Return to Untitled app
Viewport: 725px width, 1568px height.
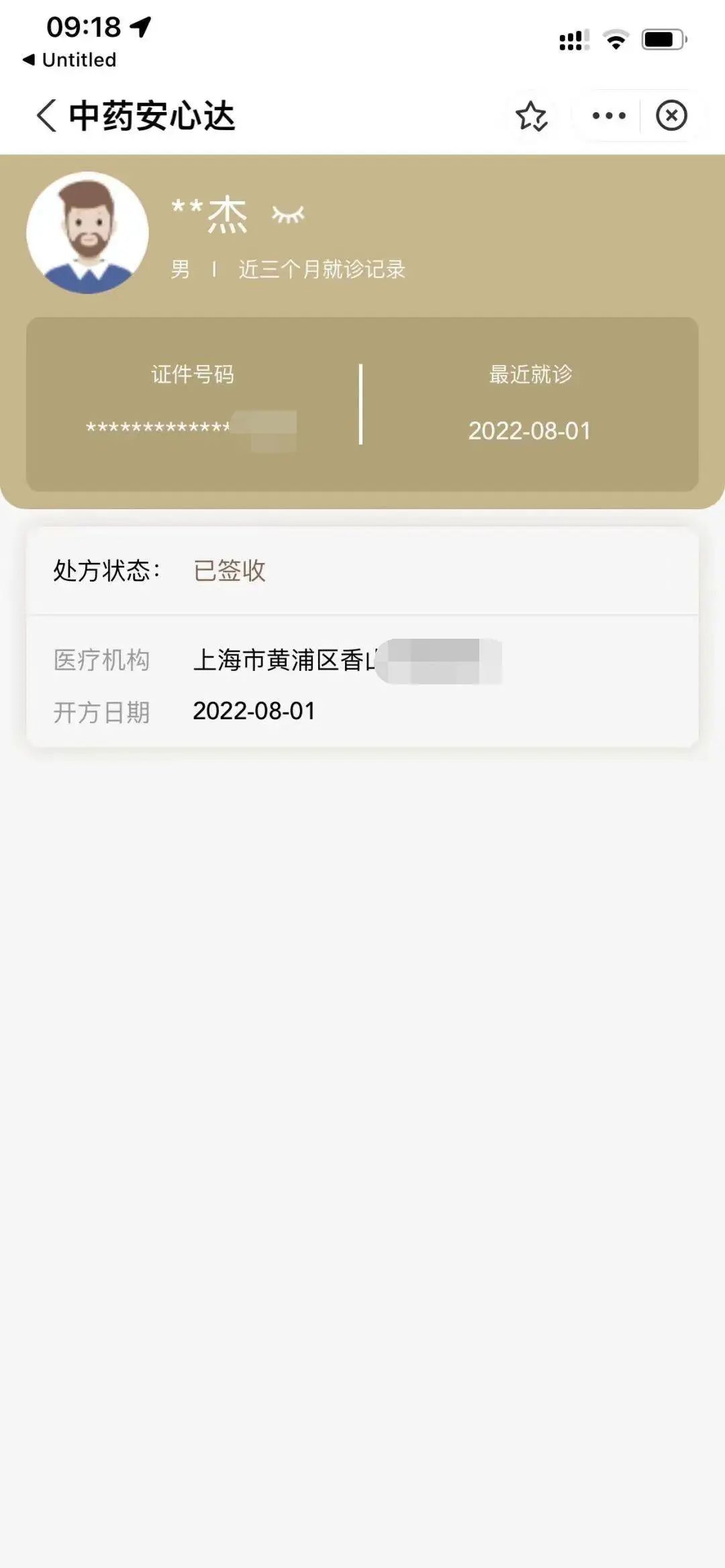point(69,60)
